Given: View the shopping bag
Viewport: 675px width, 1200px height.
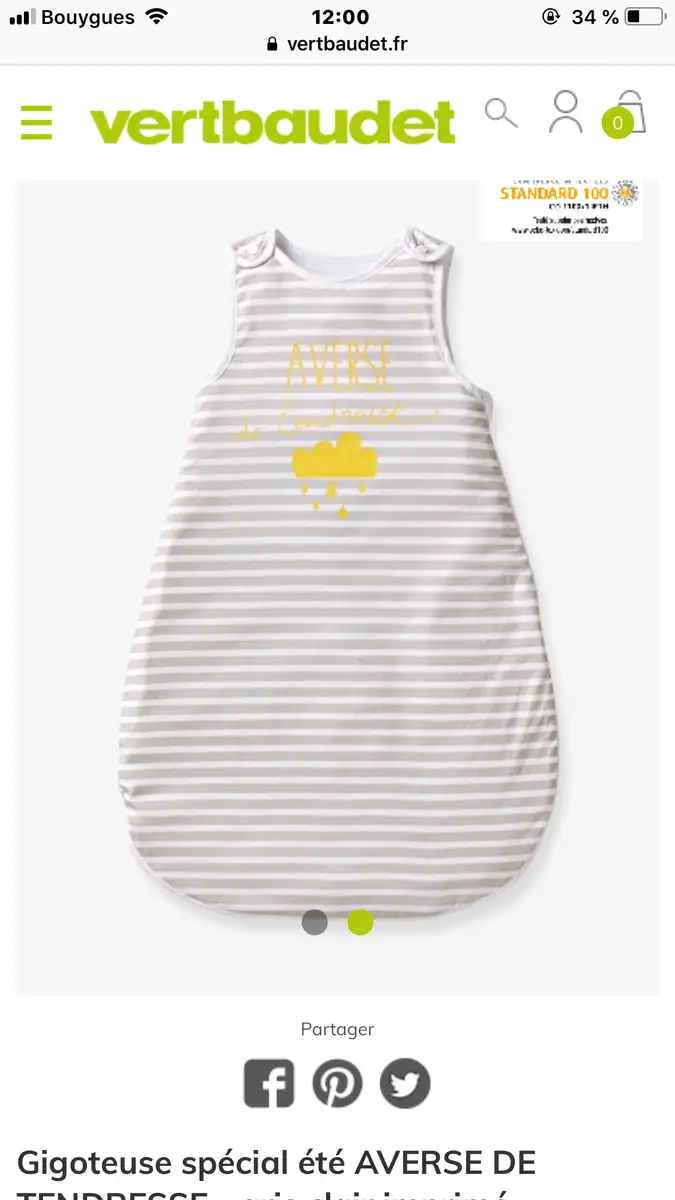Looking at the screenshot, I should (625, 114).
